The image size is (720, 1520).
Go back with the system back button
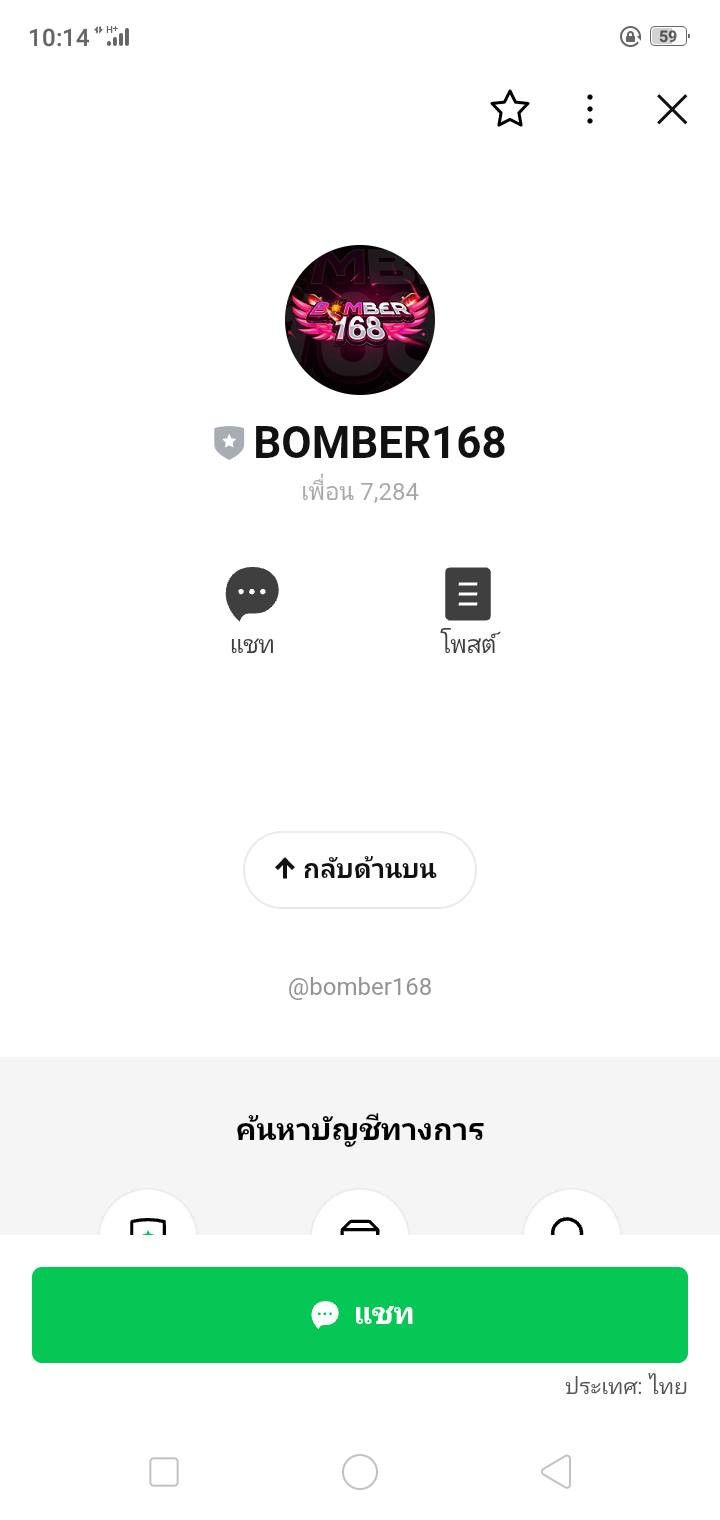pos(556,1472)
